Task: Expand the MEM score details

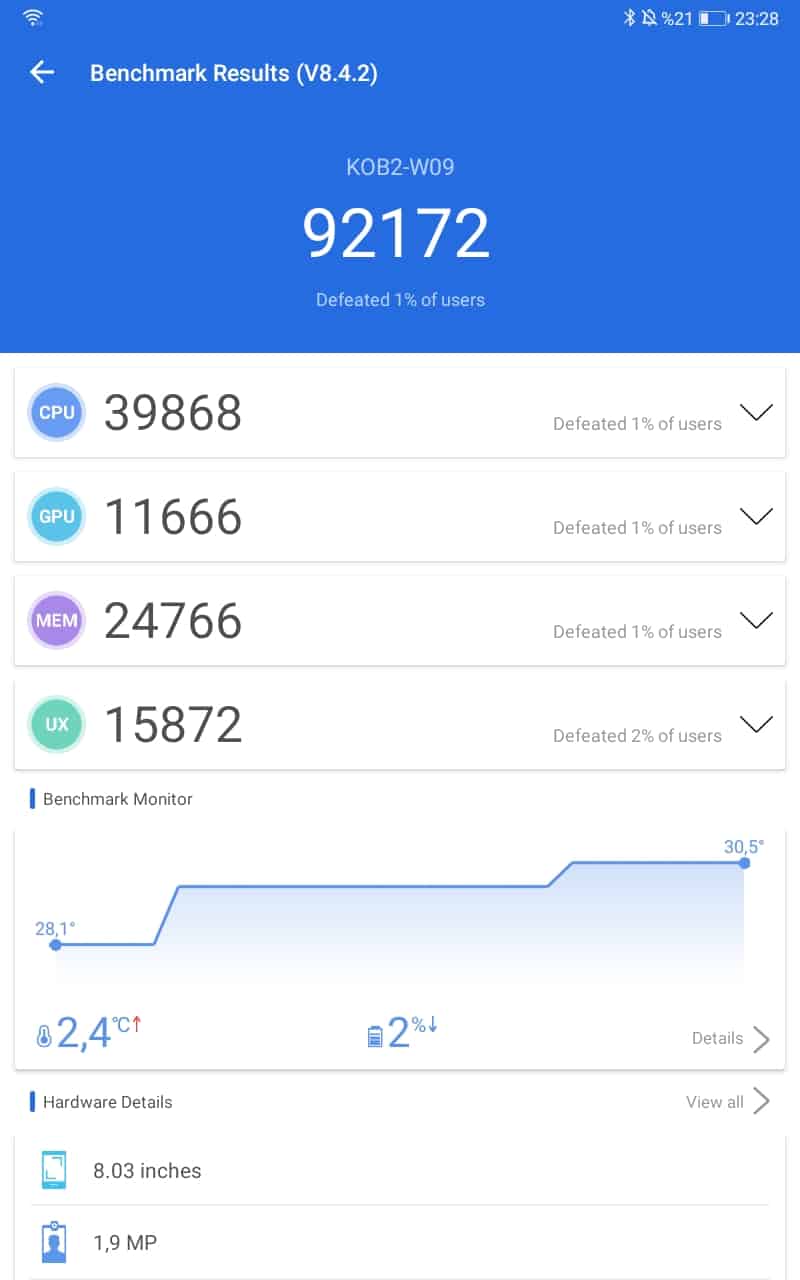Action: pyautogui.click(x=756, y=620)
